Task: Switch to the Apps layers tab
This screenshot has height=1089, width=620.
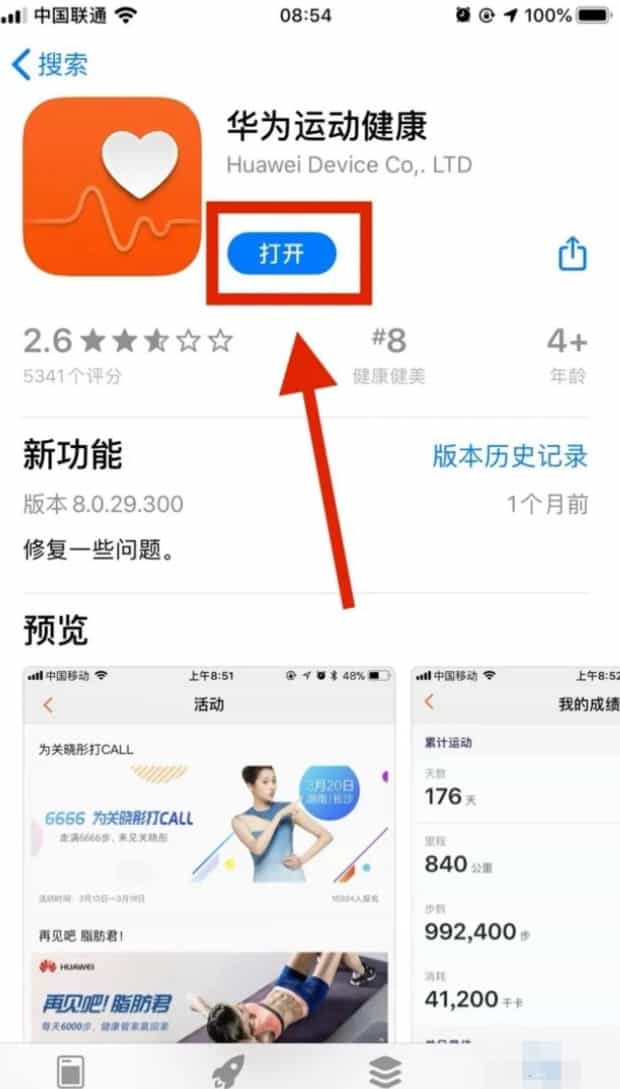Action: (385, 1070)
